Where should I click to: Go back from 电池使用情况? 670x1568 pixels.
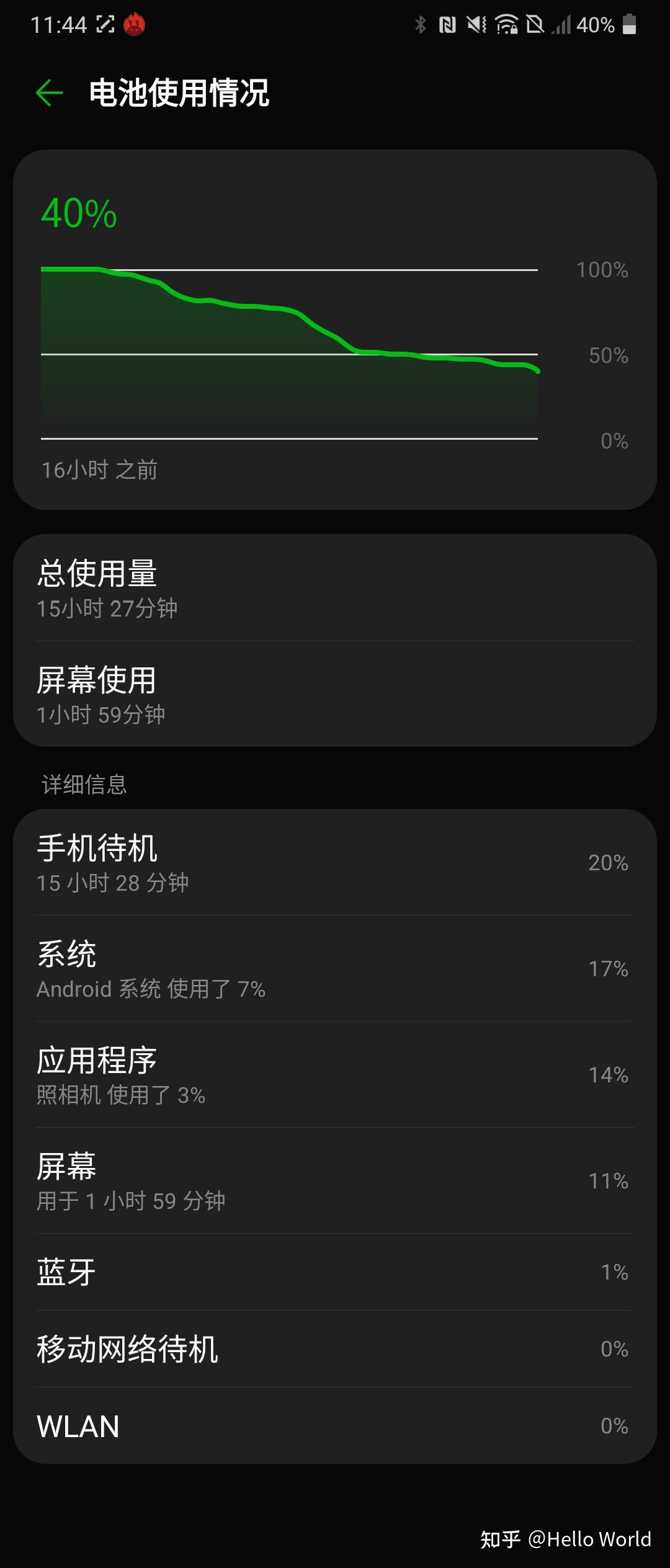pos(50,93)
